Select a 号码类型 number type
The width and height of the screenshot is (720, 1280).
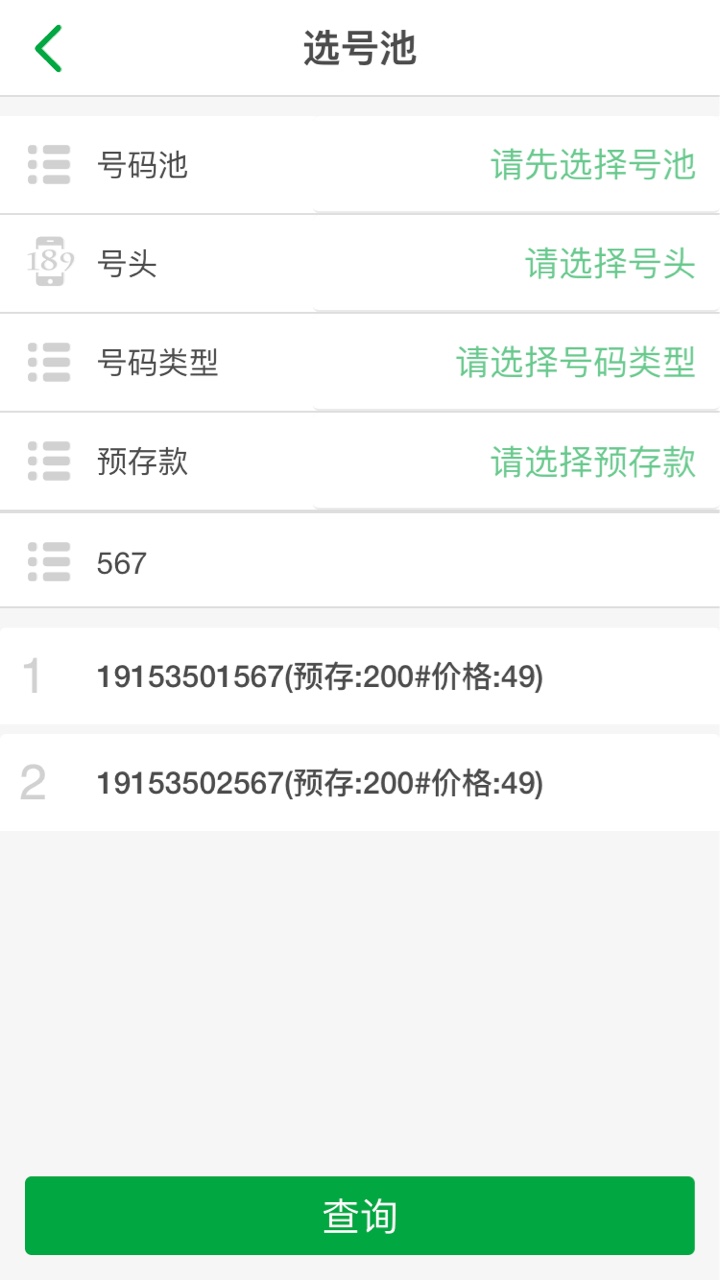tap(360, 362)
